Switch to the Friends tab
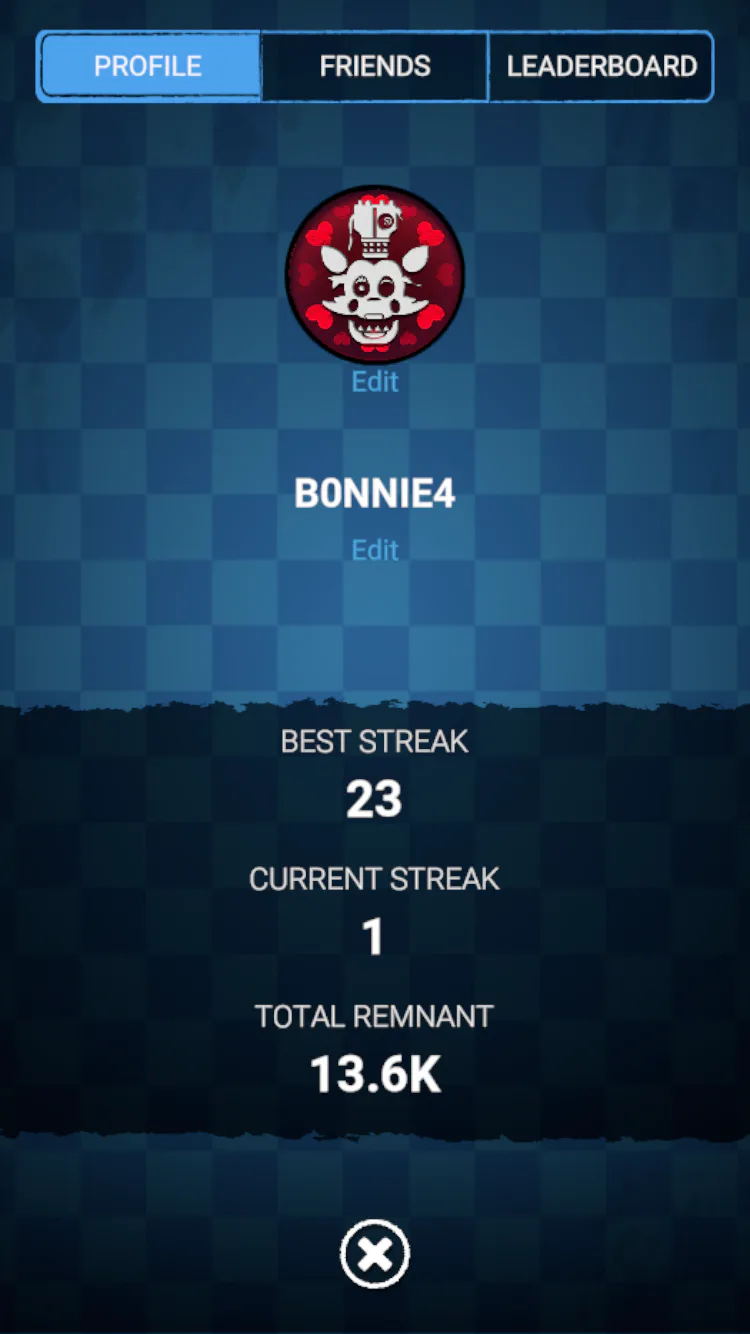This screenshot has width=750, height=1334. pyautogui.click(x=375, y=67)
